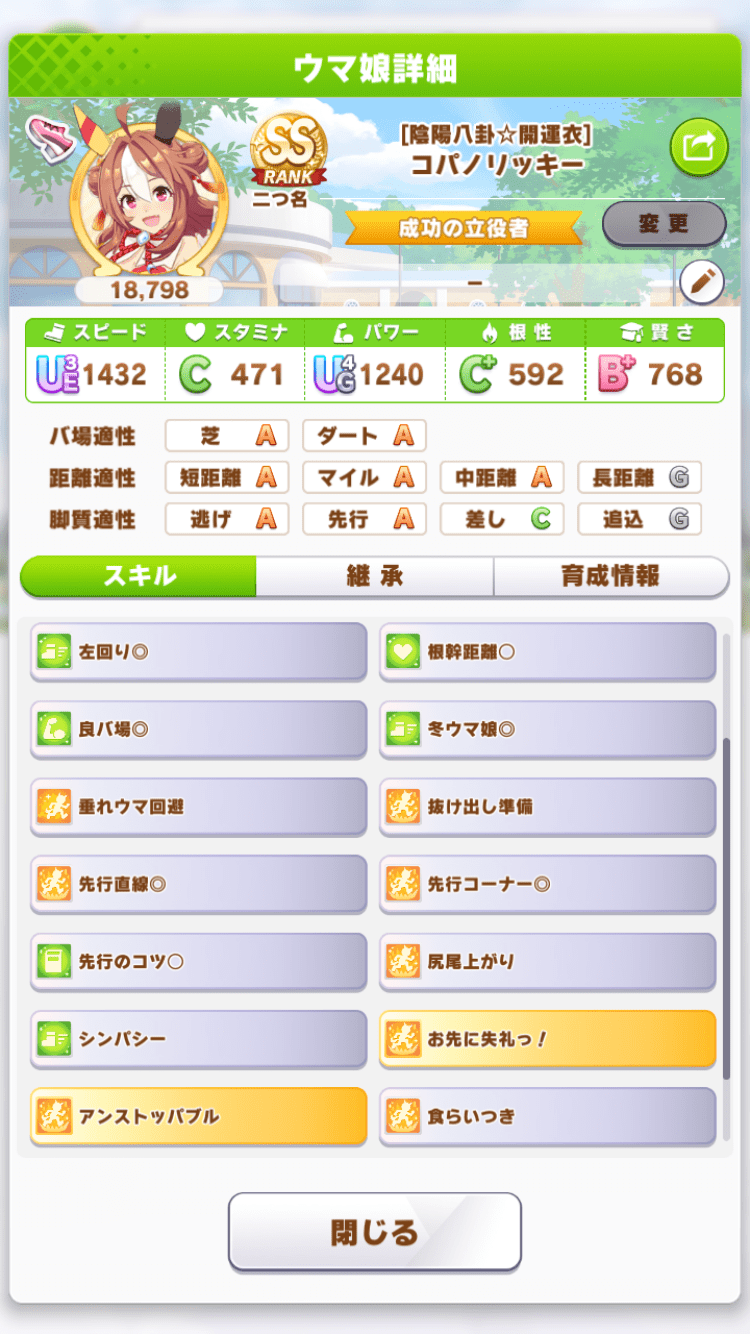Open the シンパシー skill
The height and width of the screenshot is (1334, 750).
pyautogui.click(x=199, y=1039)
